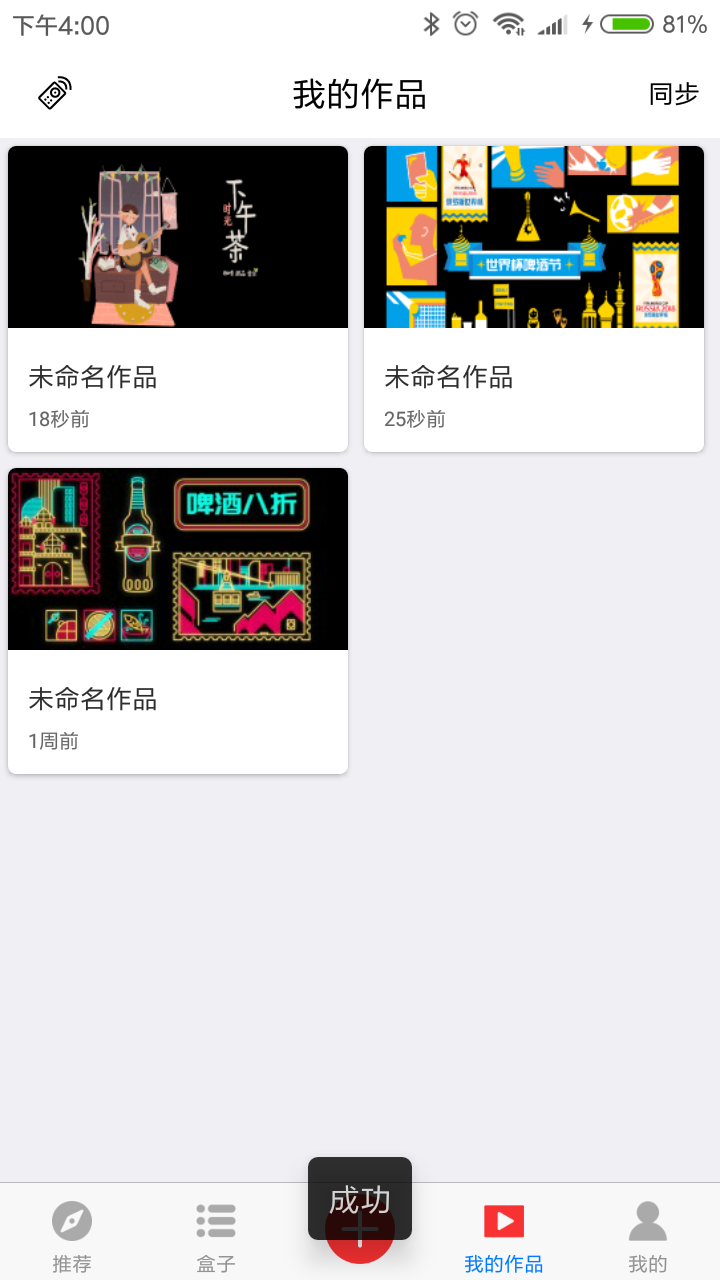Open the work created 18秒前
This screenshot has height=1280, width=720.
pos(178,298)
